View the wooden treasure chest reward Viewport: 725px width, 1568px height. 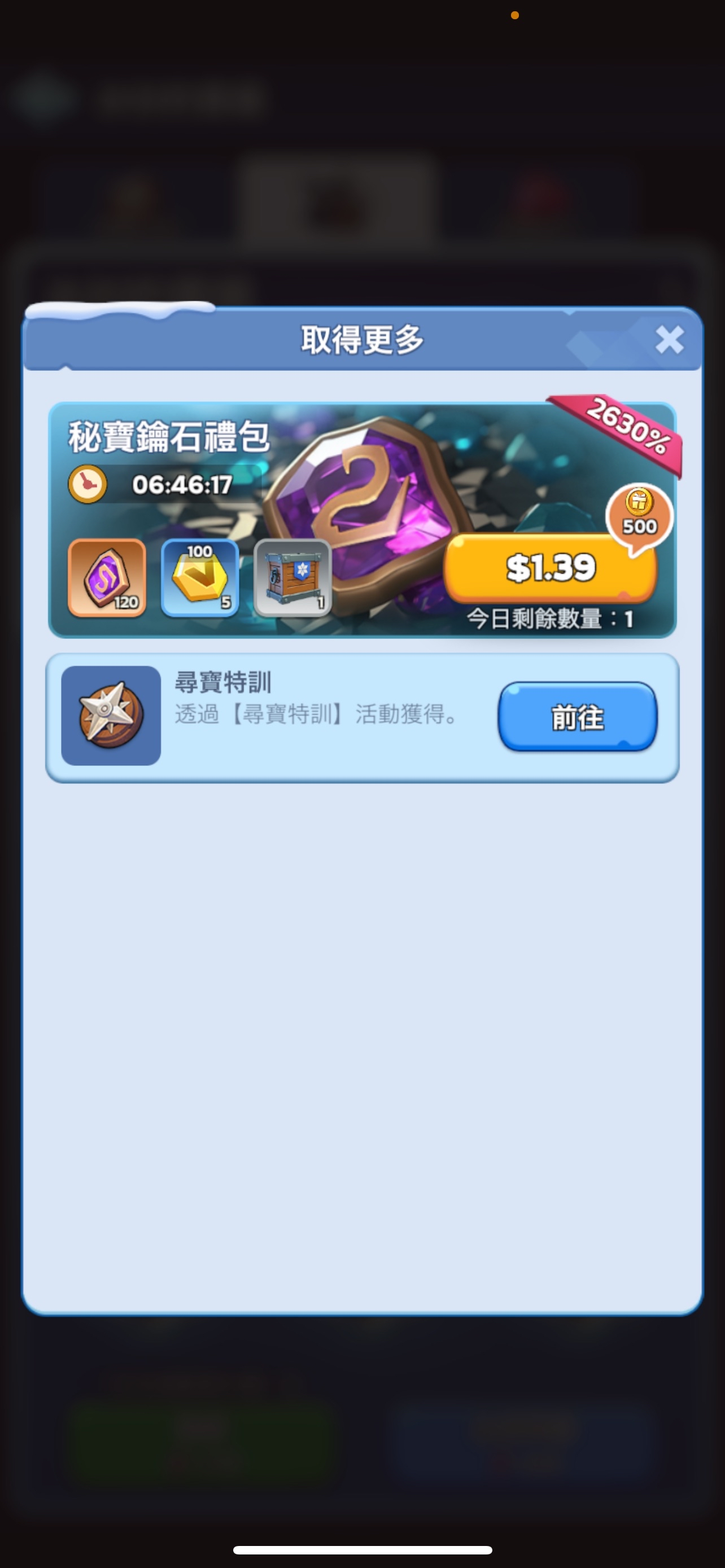(x=292, y=577)
